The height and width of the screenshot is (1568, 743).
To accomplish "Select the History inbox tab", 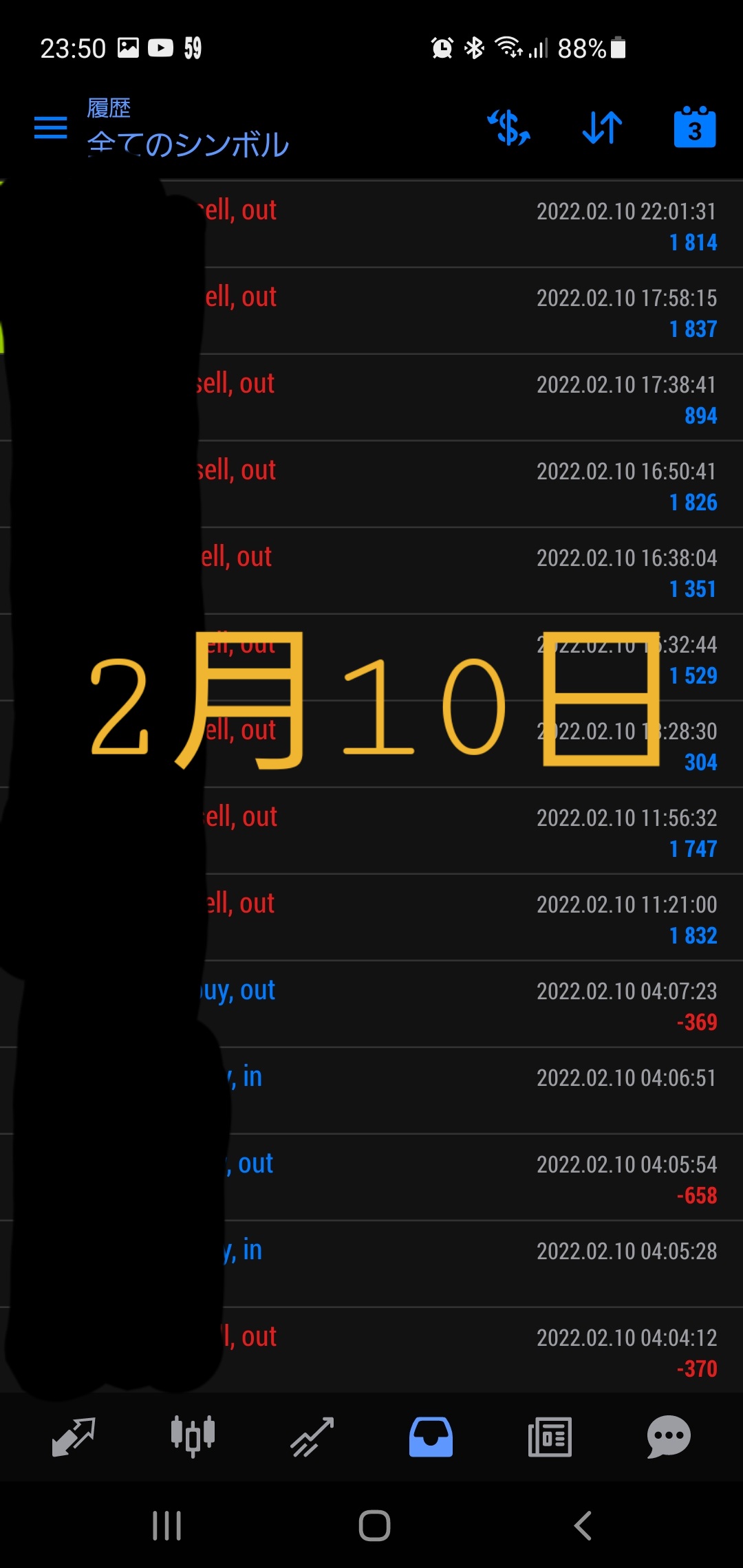I will coord(431,1437).
